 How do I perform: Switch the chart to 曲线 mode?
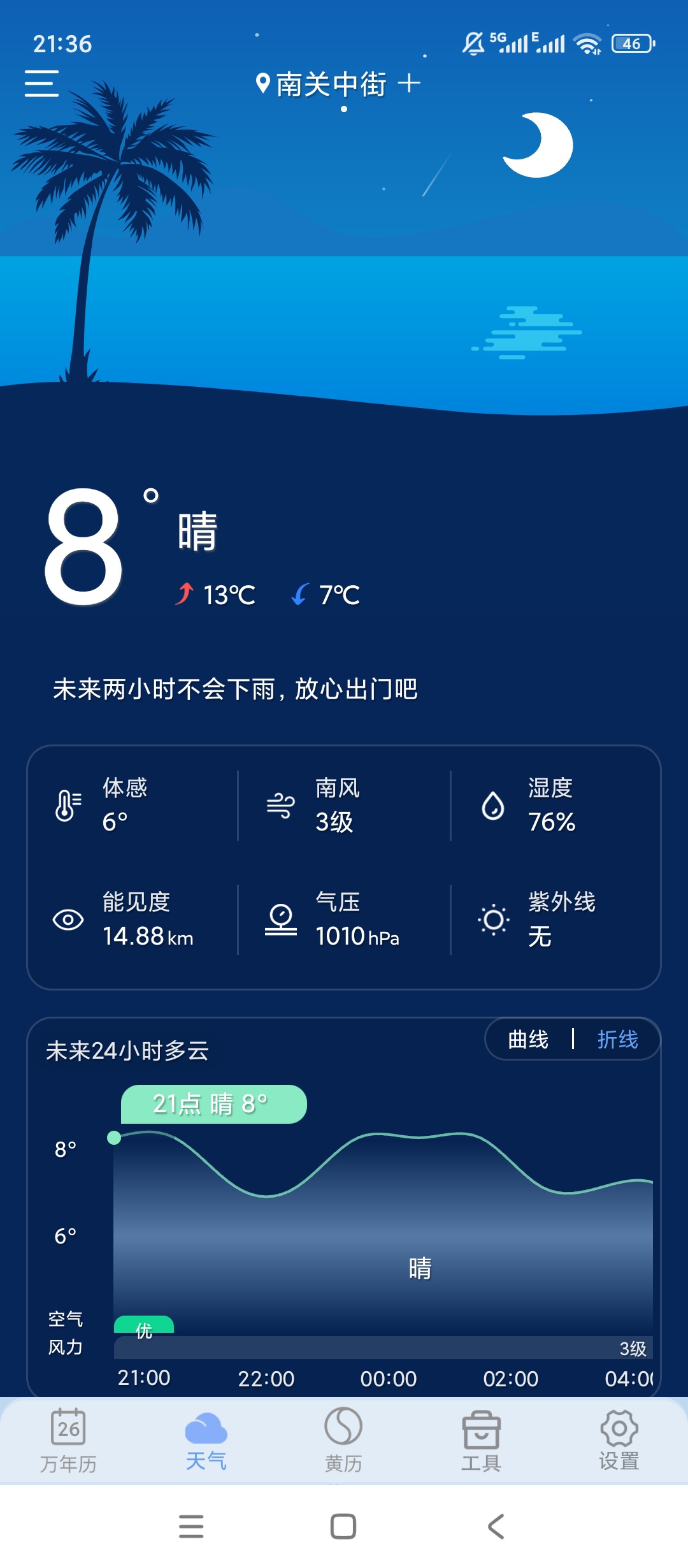(528, 1040)
